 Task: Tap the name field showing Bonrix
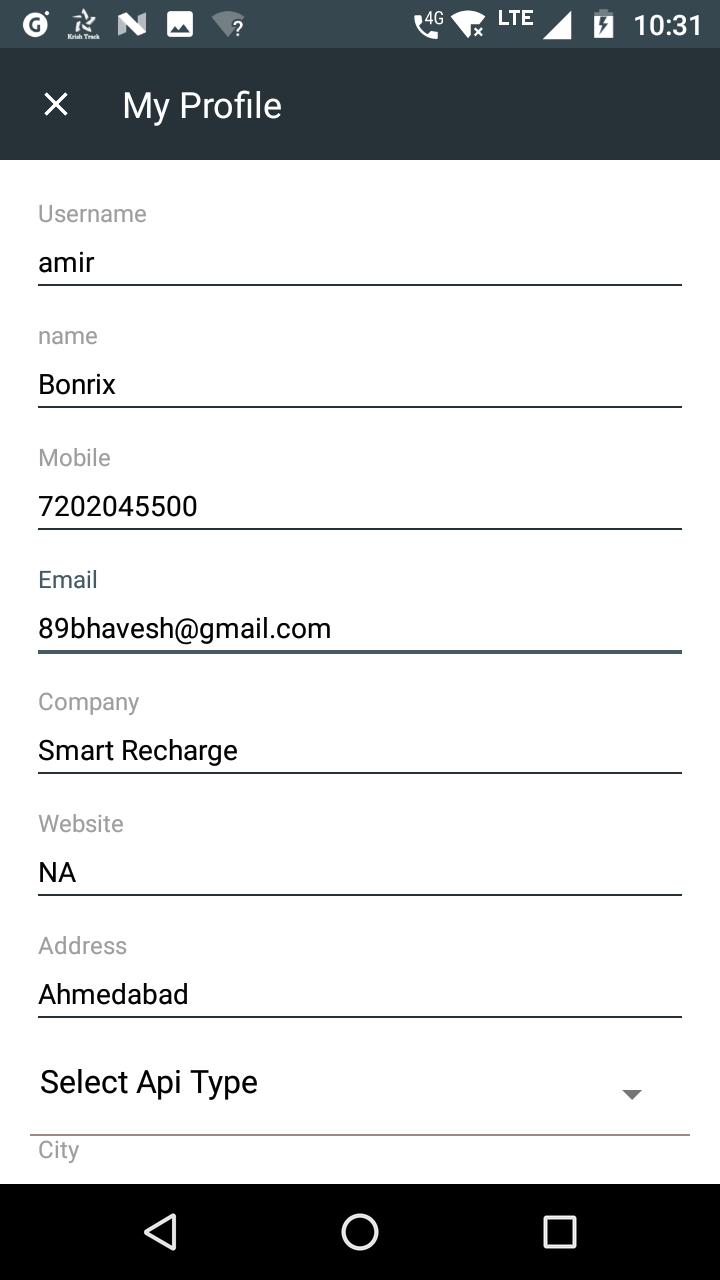click(360, 385)
